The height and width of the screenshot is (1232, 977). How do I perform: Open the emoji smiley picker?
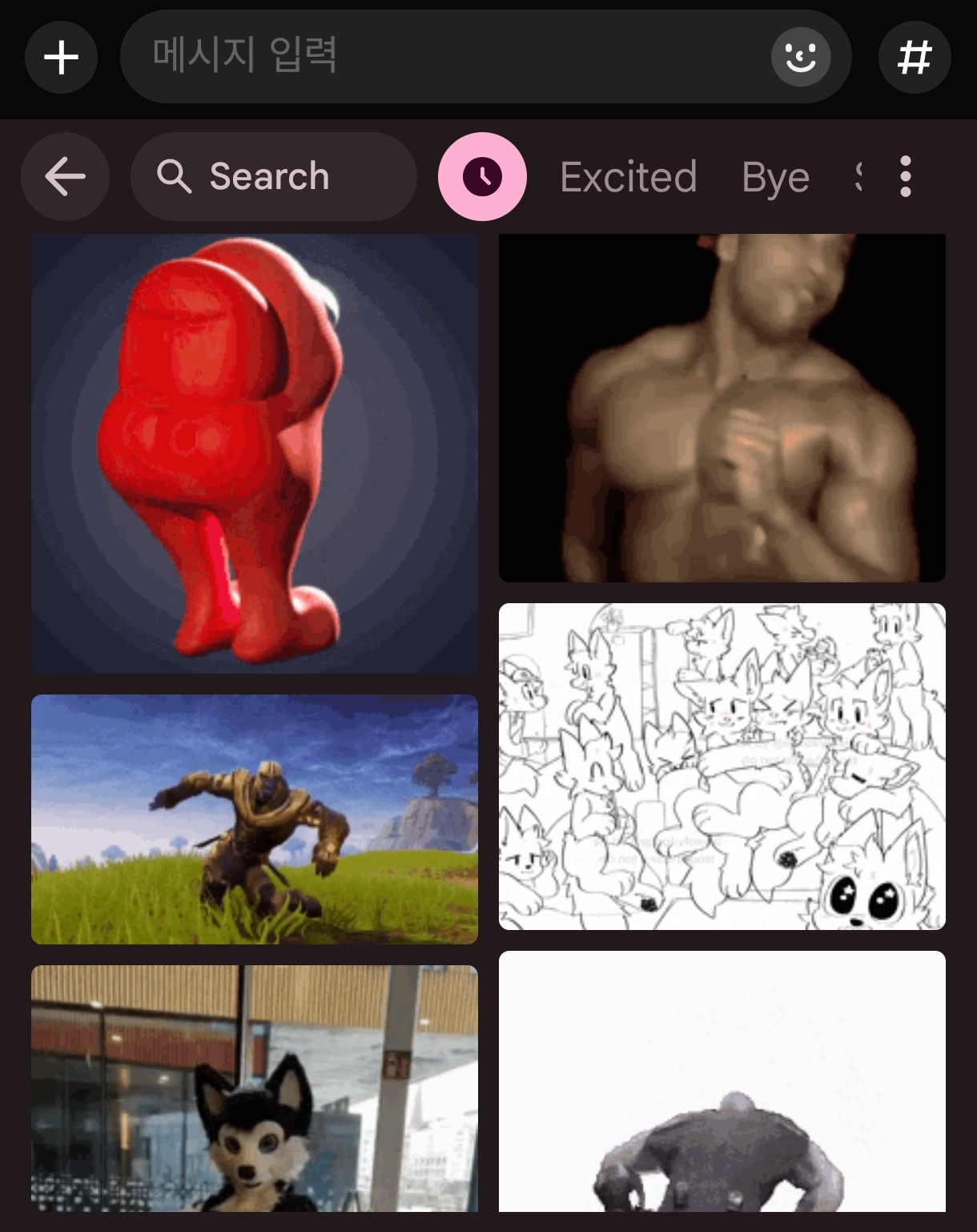tap(800, 57)
